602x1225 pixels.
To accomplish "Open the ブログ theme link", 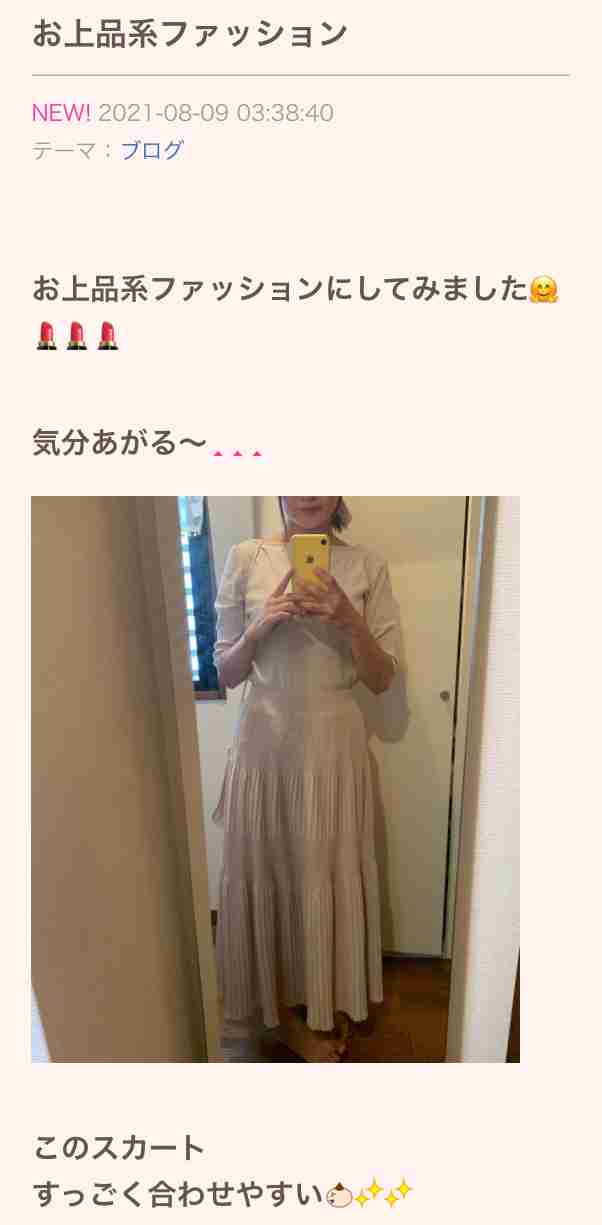I will [152, 151].
